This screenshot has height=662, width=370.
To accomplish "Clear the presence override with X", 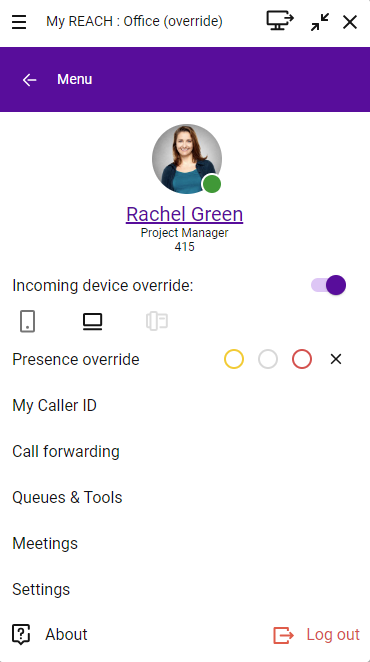I will tap(336, 359).
